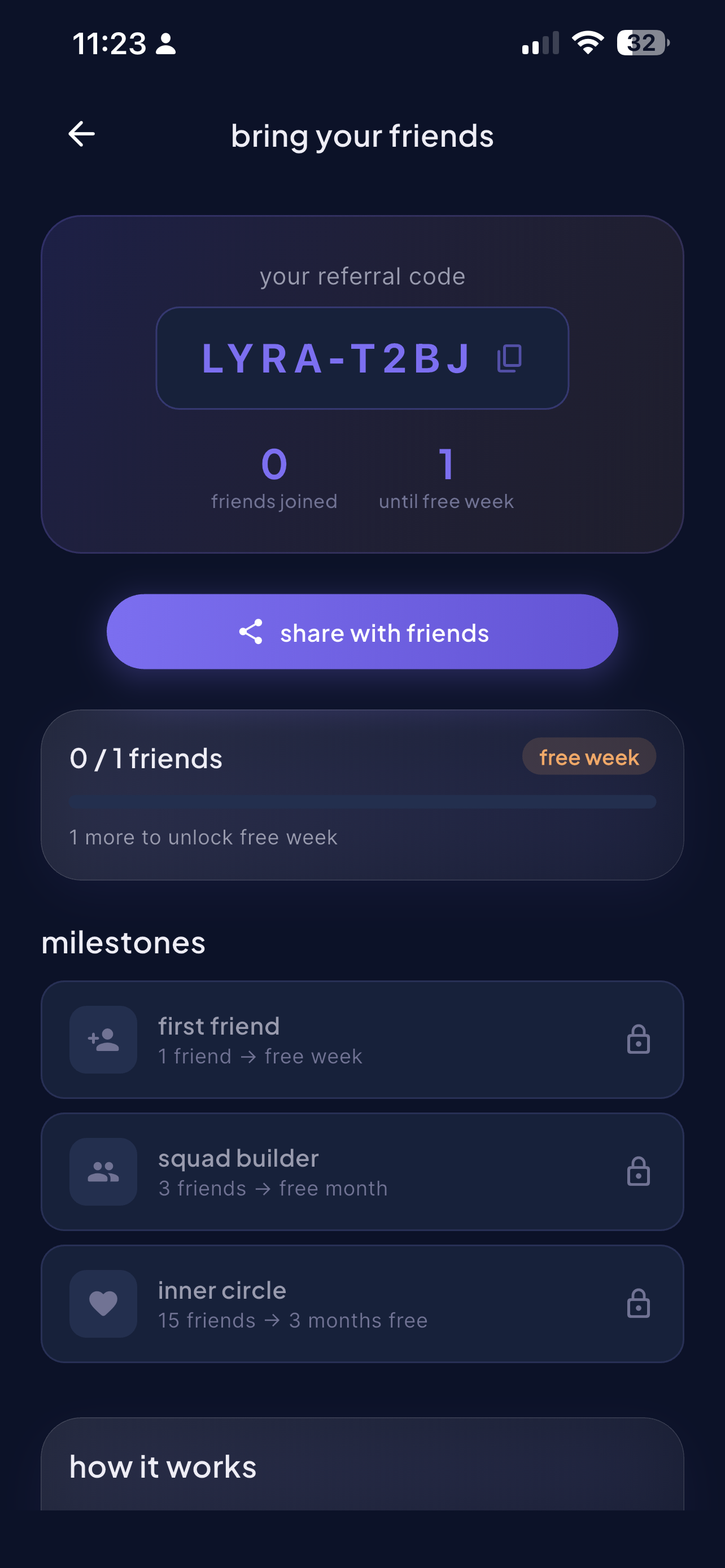Tap the share with friends button
This screenshot has width=725, height=1568.
pyautogui.click(x=362, y=632)
